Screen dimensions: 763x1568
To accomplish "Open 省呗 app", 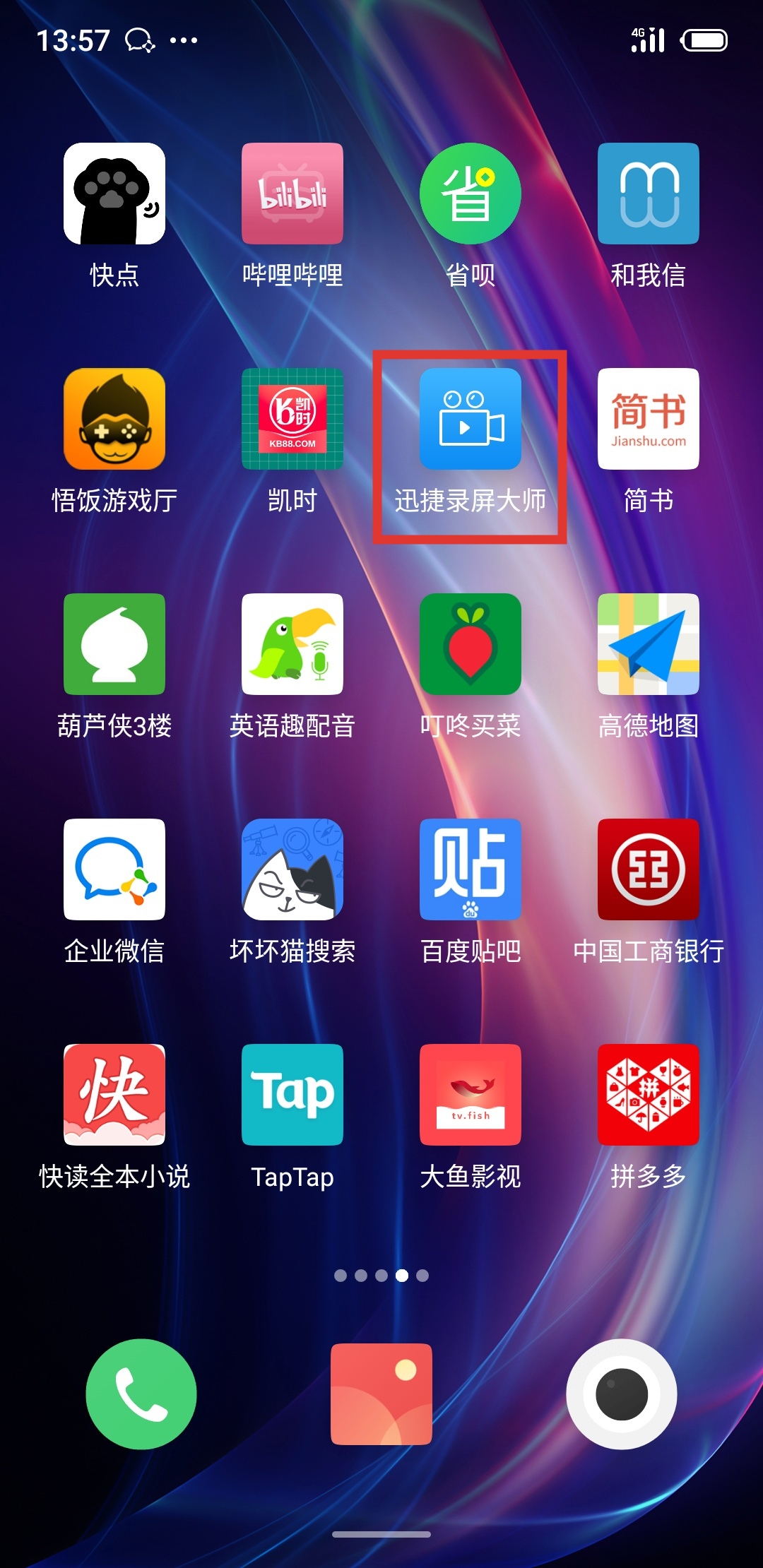I will pyautogui.click(x=470, y=194).
